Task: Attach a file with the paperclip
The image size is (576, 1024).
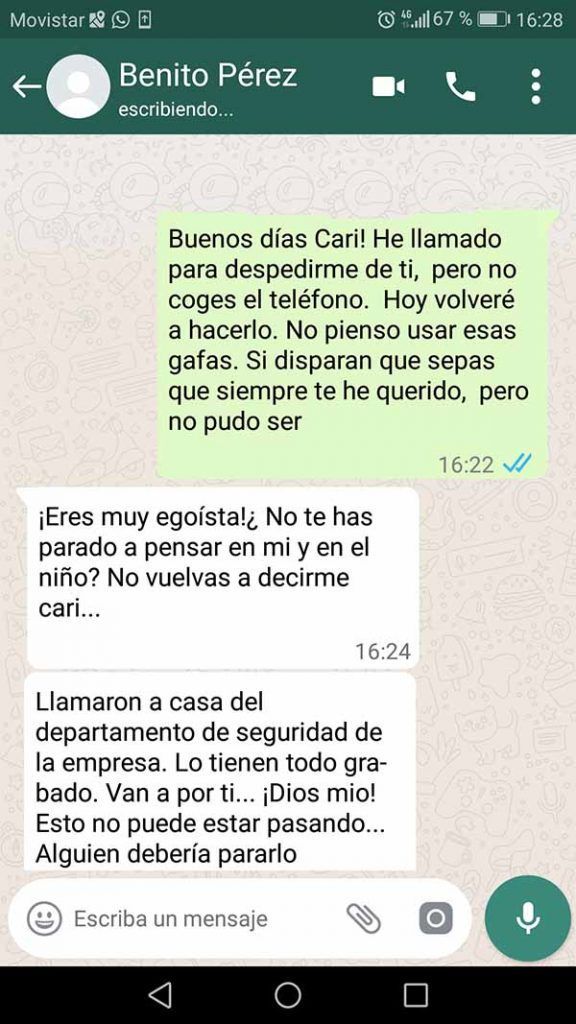Action: [363, 918]
